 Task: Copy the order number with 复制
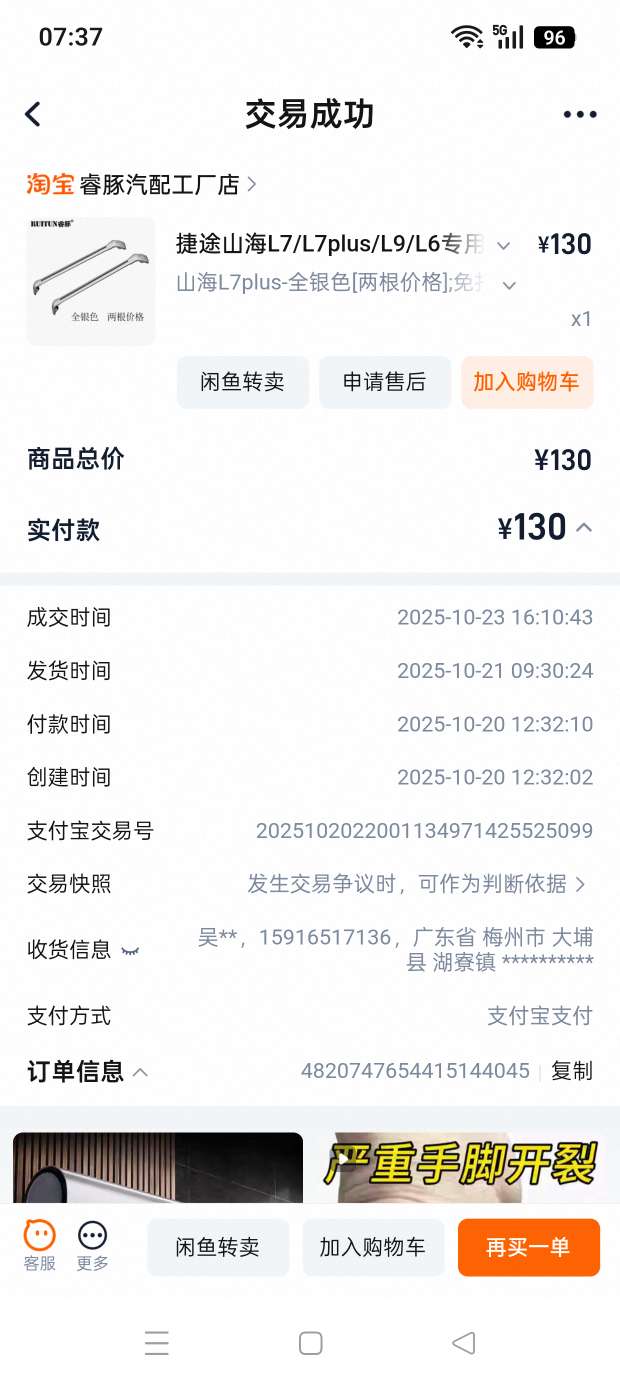572,1071
